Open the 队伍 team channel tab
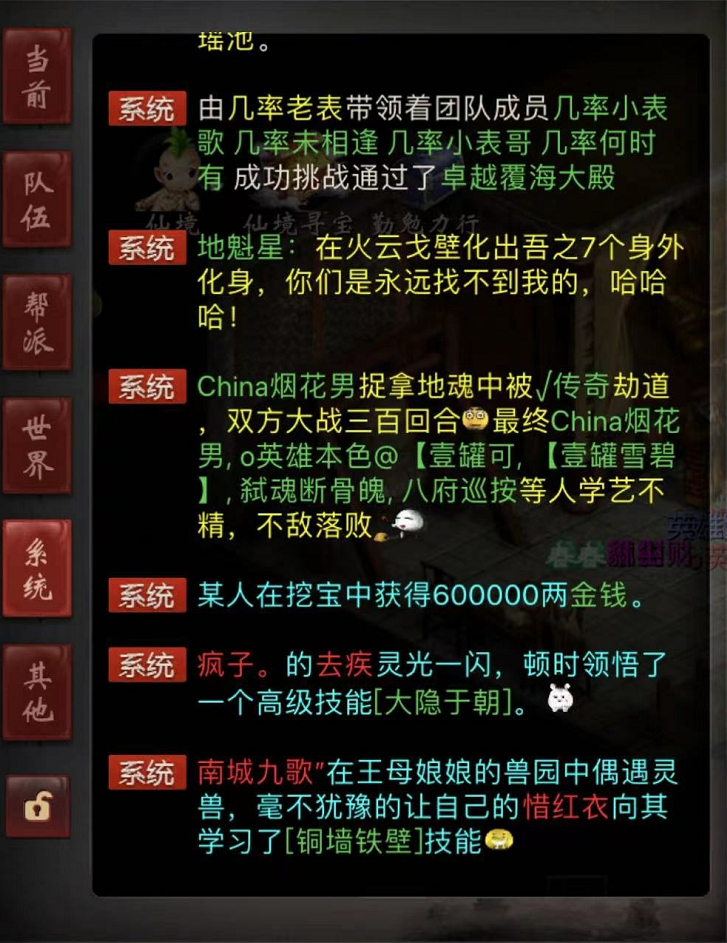This screenshot has width=727, height=943. coord(37,199)
